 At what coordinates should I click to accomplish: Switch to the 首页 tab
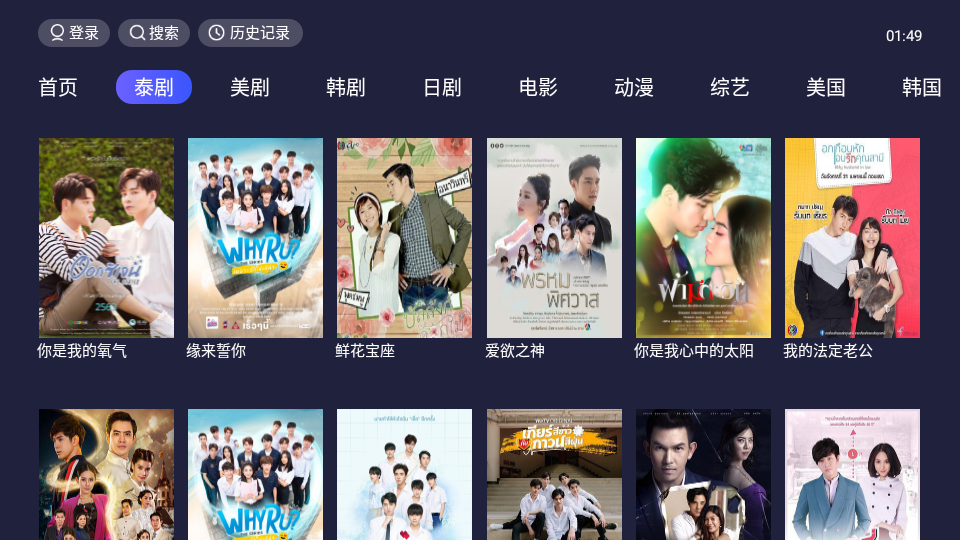click(x=58, y=88)
